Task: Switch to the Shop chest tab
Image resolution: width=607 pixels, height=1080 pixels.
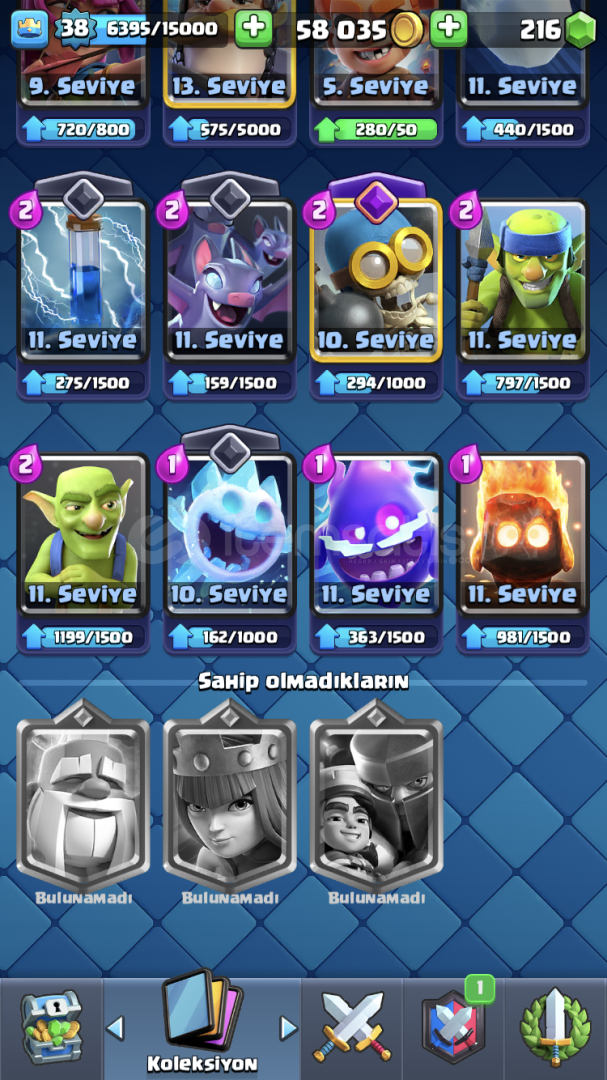Action: (x=52, y=1028)
